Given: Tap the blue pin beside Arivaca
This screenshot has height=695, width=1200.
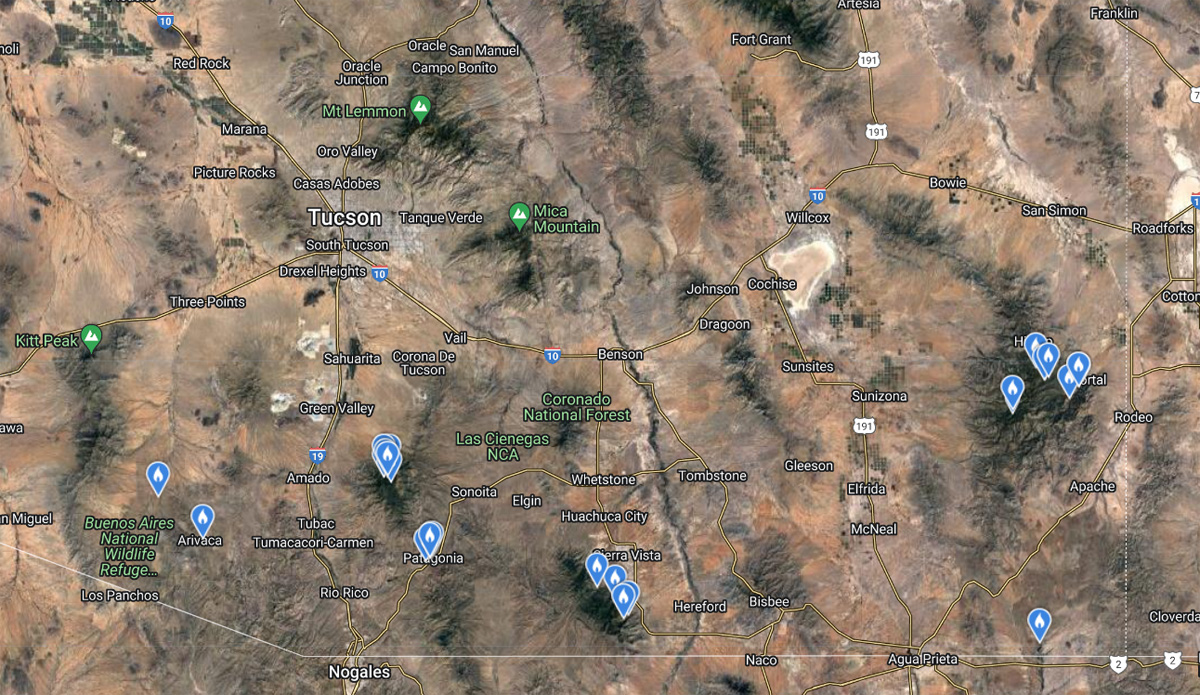Looking at the screenshot, I should pyautogui.click(x=203, y=519).
